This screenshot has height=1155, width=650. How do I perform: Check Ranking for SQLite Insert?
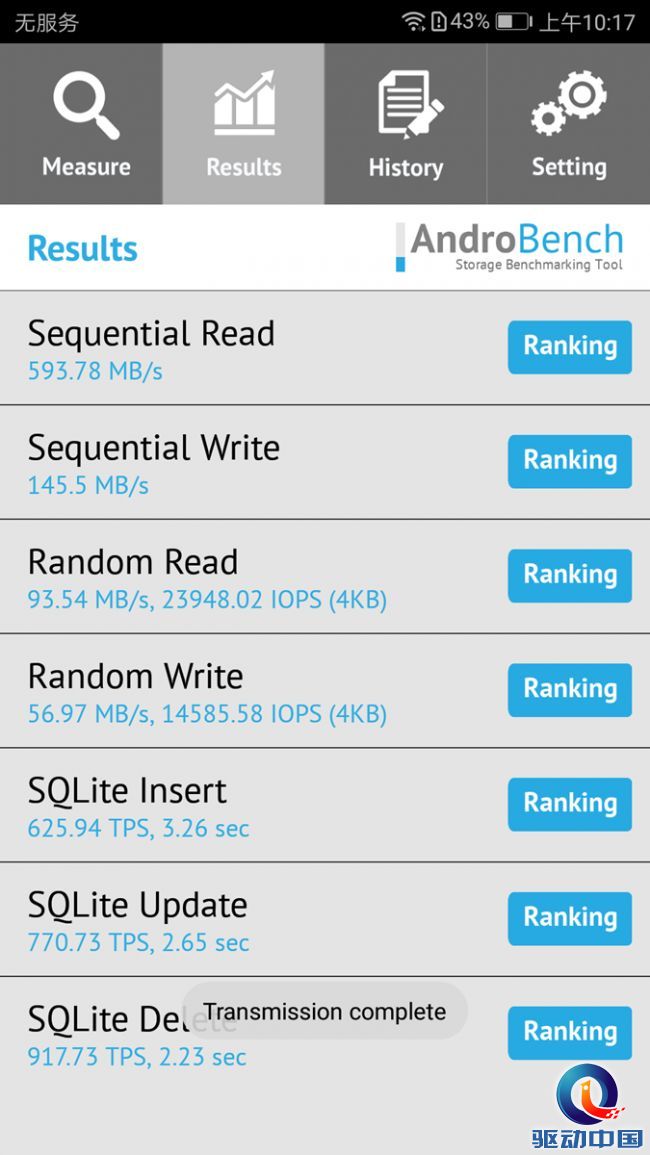[x=569, y=803]
